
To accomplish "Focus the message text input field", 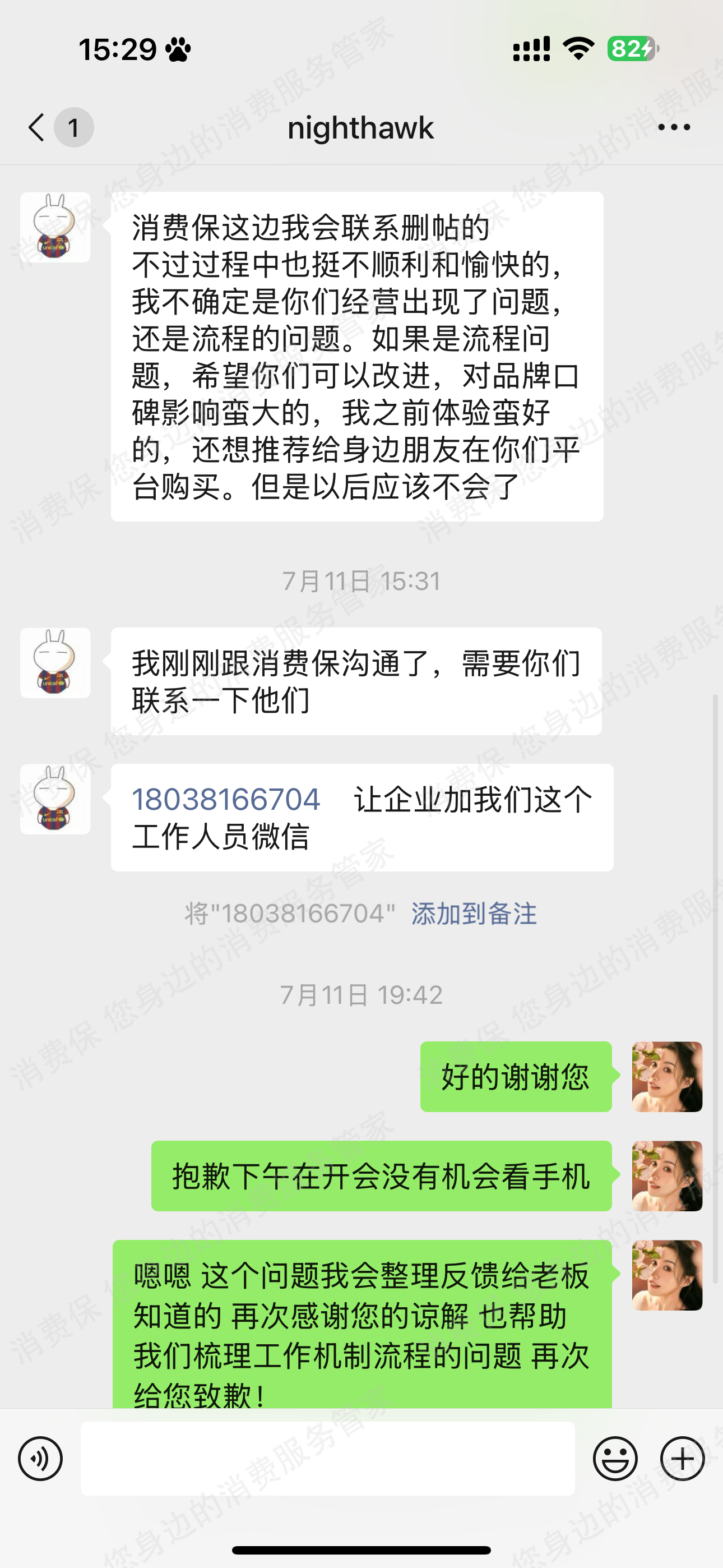I will pos(327,1459).
